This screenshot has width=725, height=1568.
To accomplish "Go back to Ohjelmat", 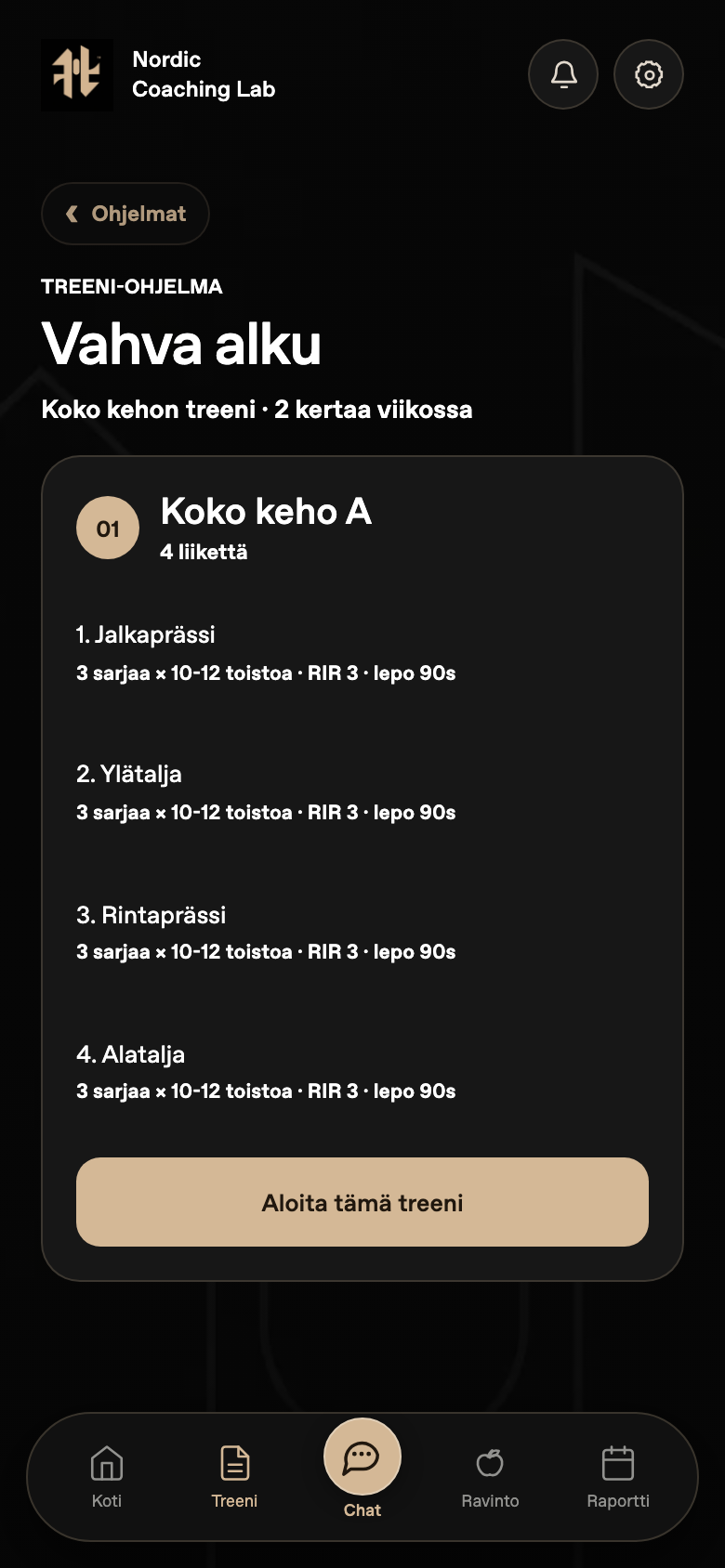I will [125, 214].
